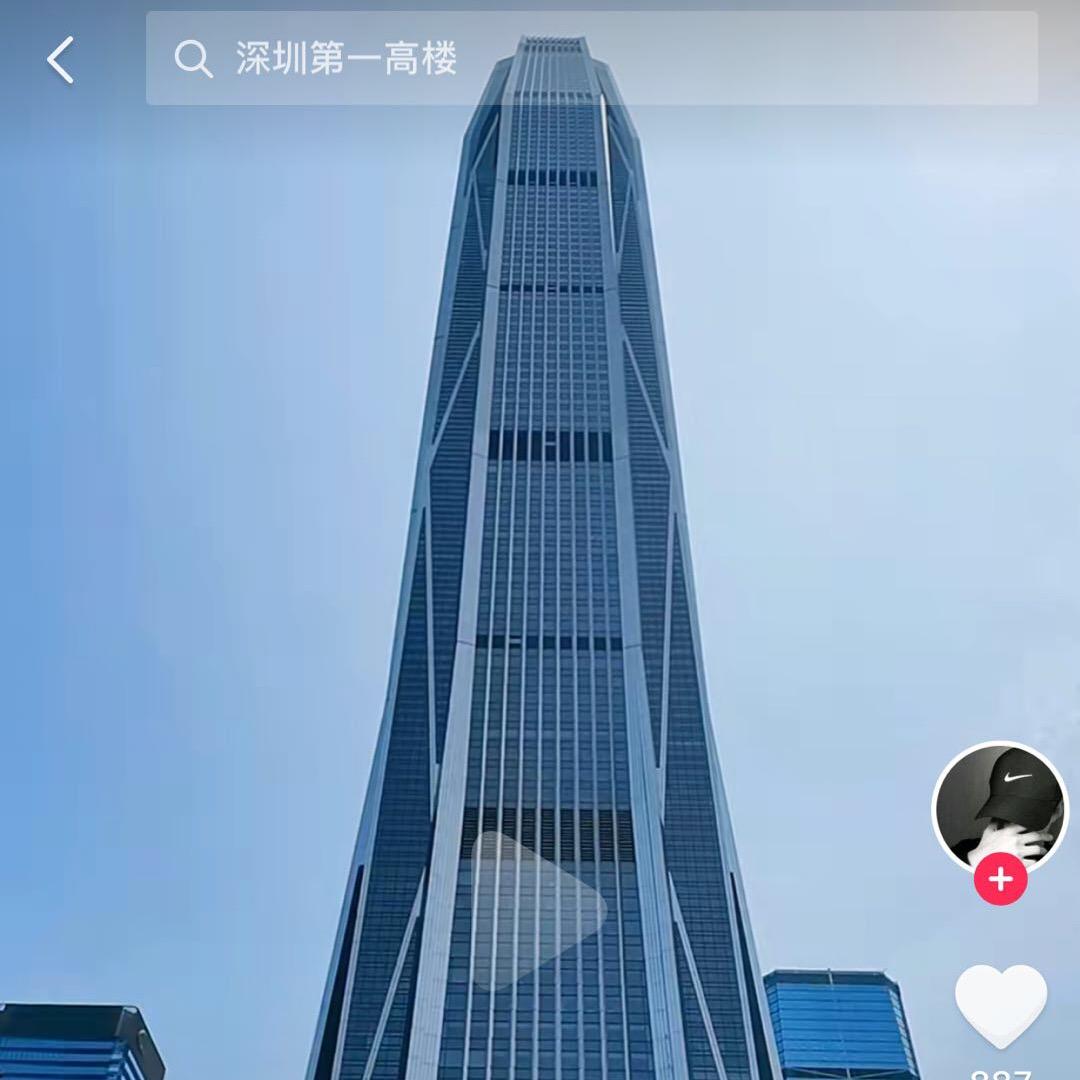This screenshot has height=1080, width=1080.
Task: Like this video with the heart
Action: pos(1000,1005)
